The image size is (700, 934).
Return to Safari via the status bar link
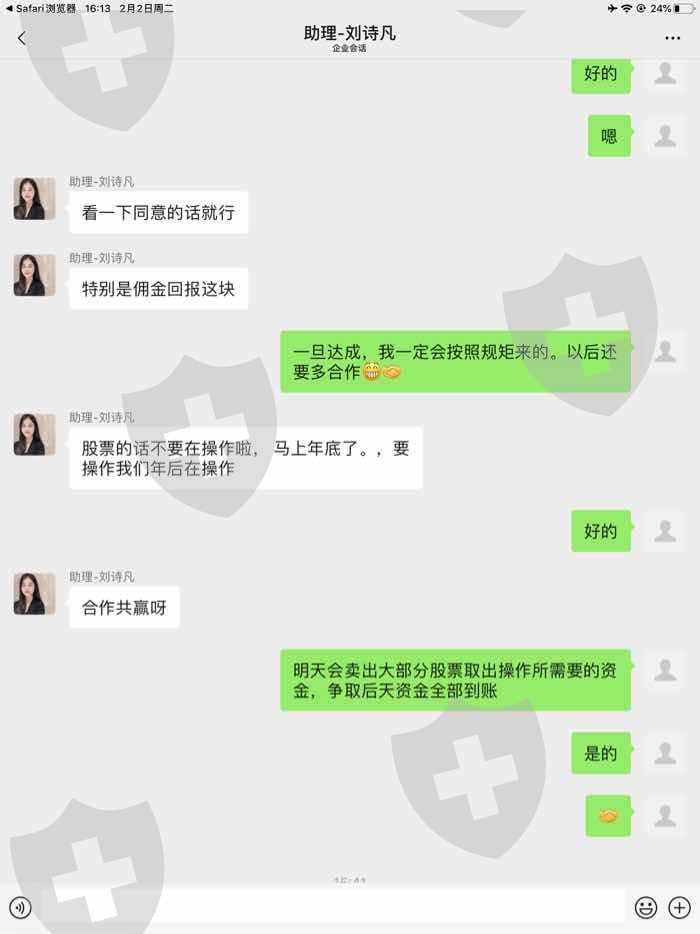tap(42, 8)
